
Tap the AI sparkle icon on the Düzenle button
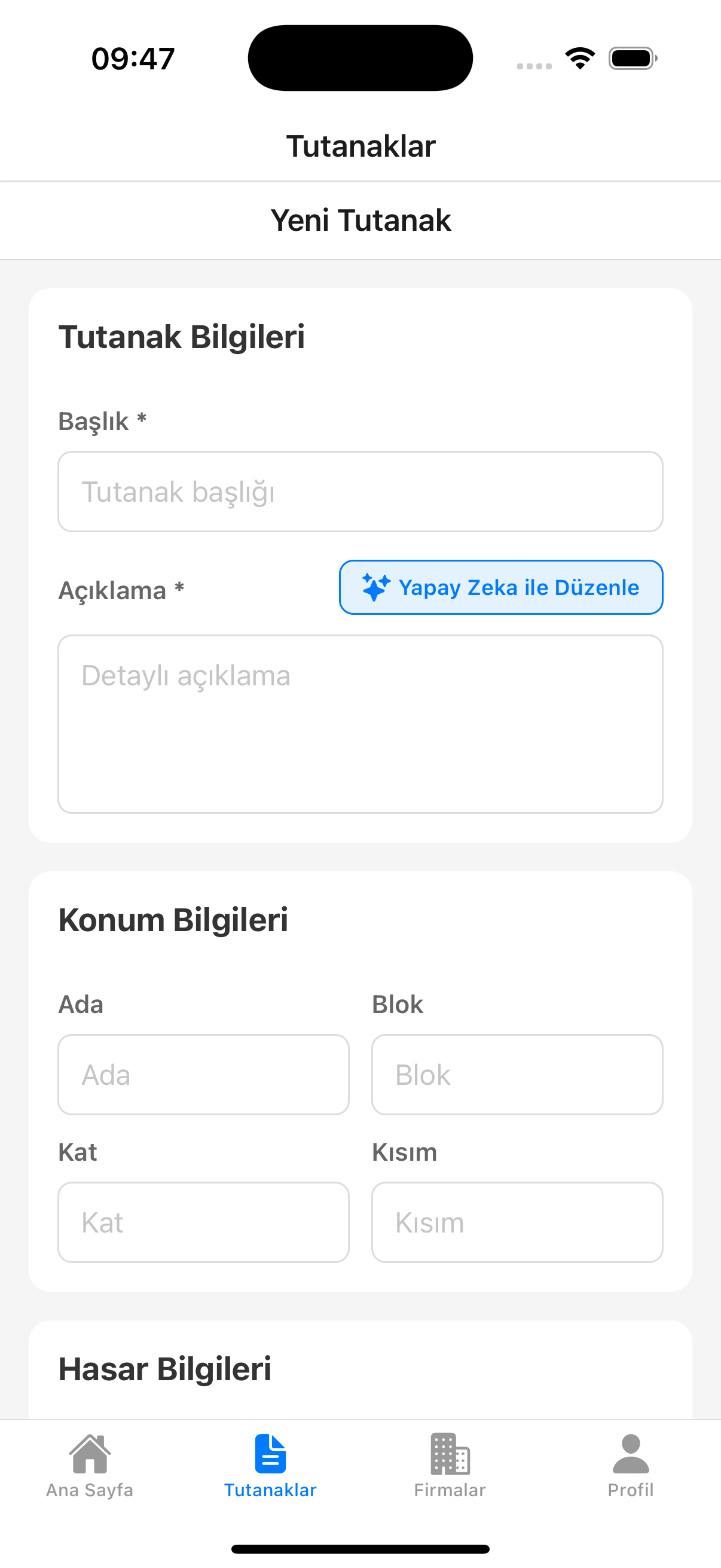click(375, 587)
